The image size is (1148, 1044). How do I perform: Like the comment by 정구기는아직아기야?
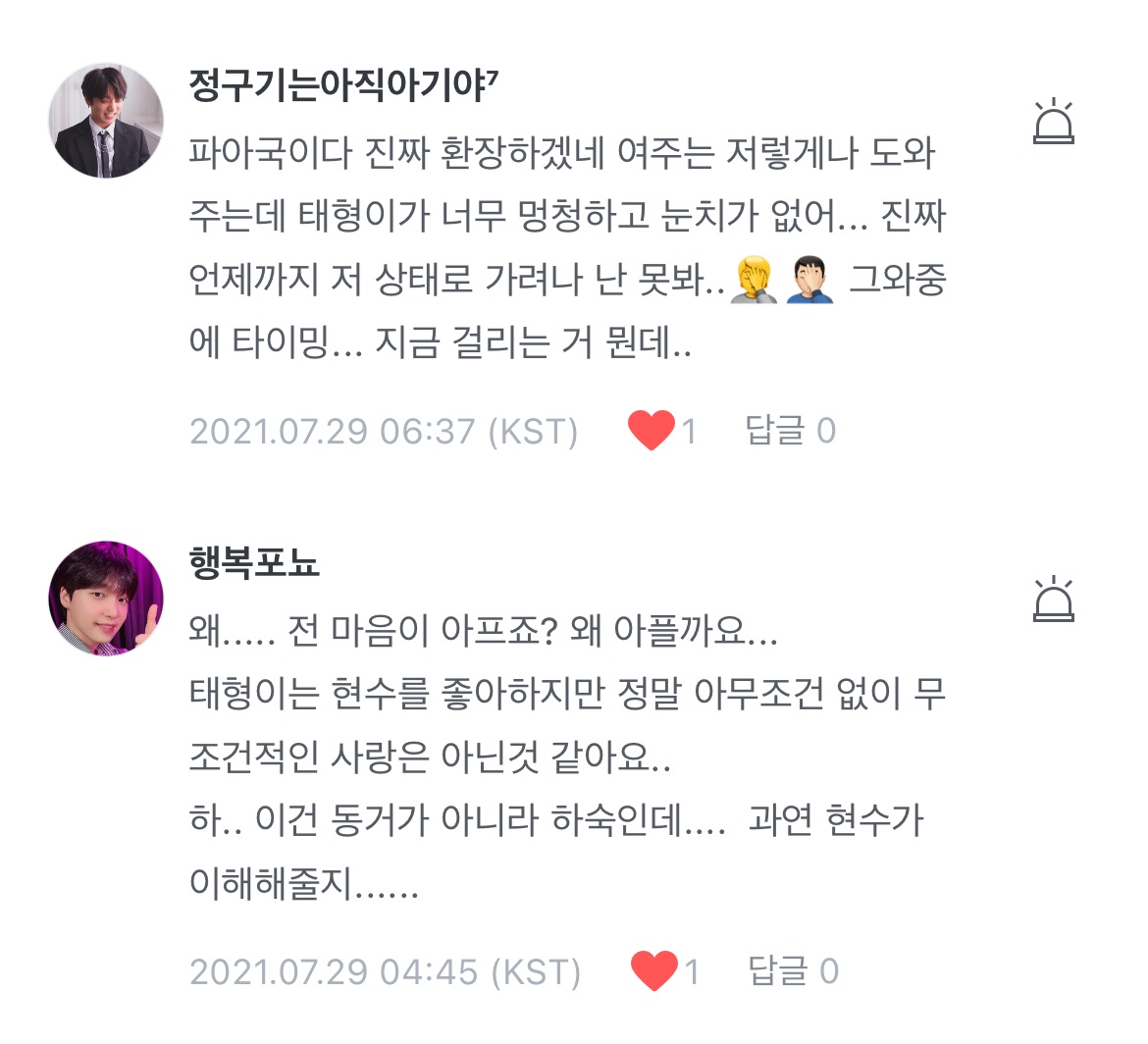tap(652, 430)
